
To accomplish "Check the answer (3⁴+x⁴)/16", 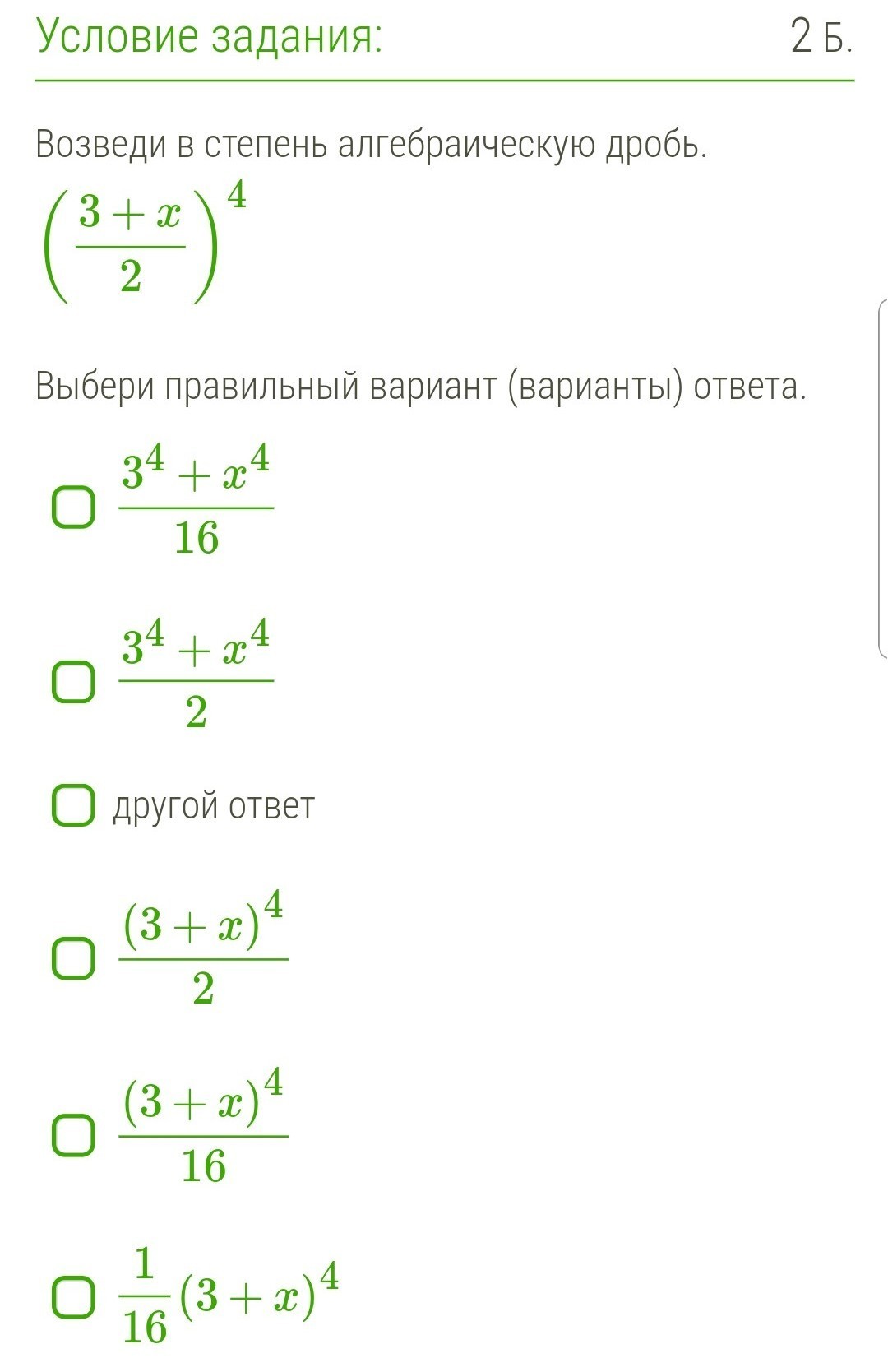I will pyautogui.click(x=73, y=508).
